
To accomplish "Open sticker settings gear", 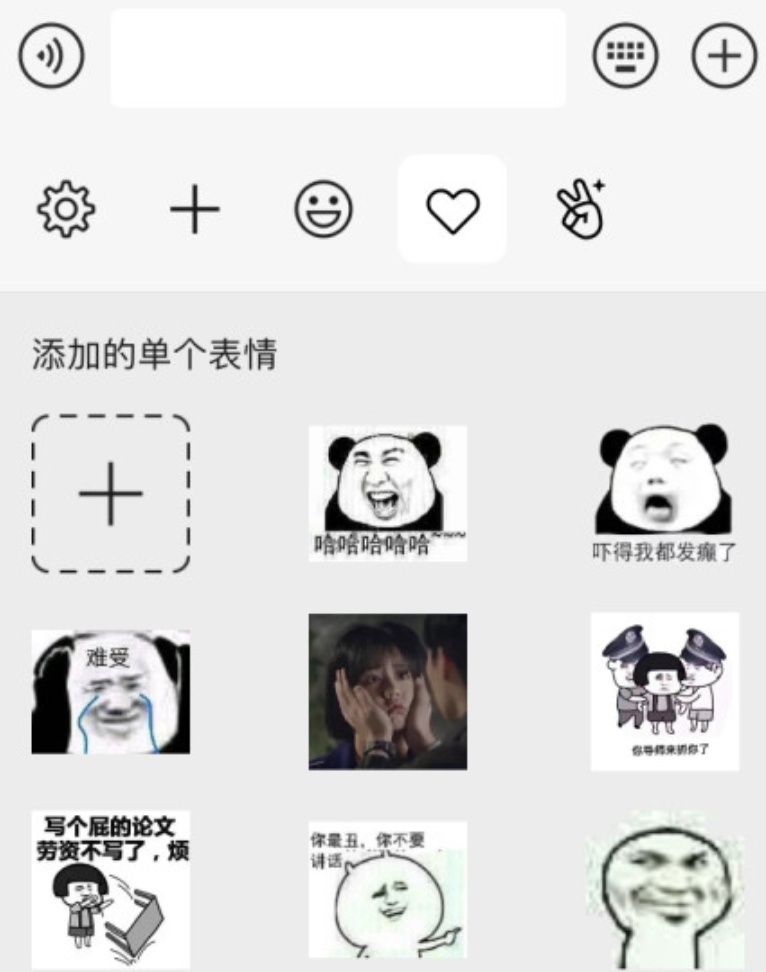I will (x=66, y=210).
